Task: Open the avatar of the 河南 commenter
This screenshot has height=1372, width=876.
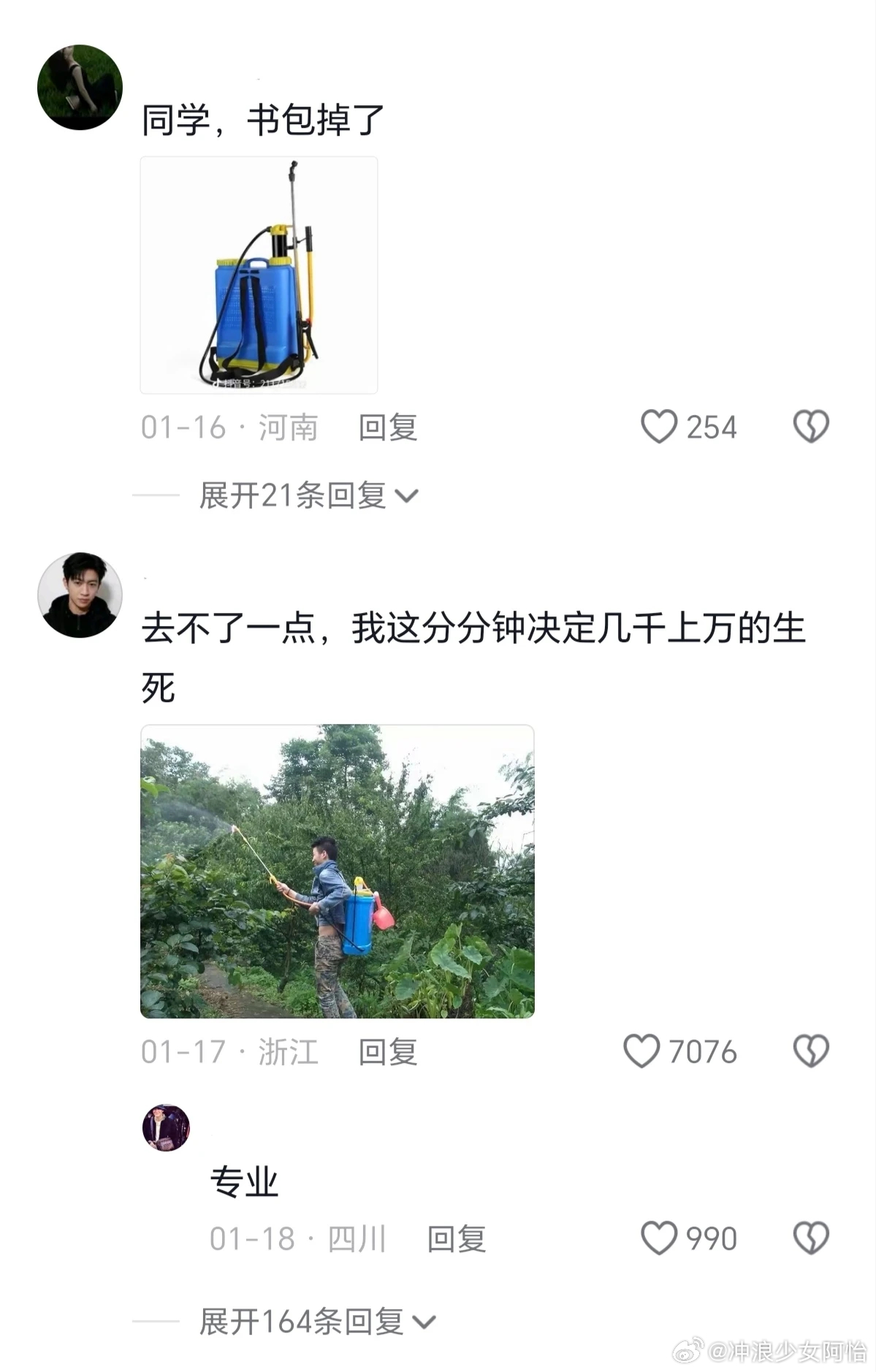Action: click(80, 88)
